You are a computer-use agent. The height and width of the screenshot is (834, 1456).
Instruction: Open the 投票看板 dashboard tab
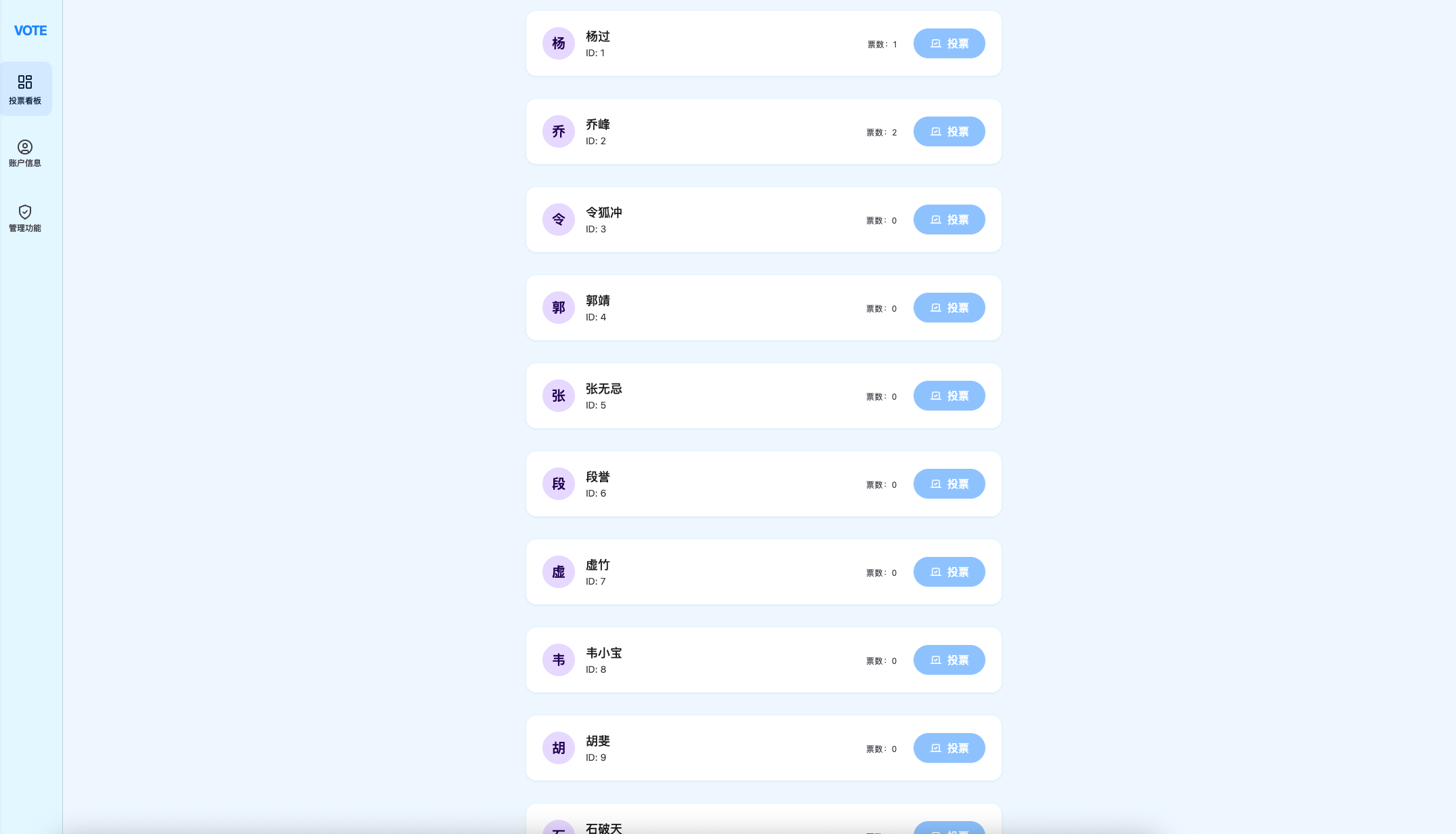coord(25,89)
